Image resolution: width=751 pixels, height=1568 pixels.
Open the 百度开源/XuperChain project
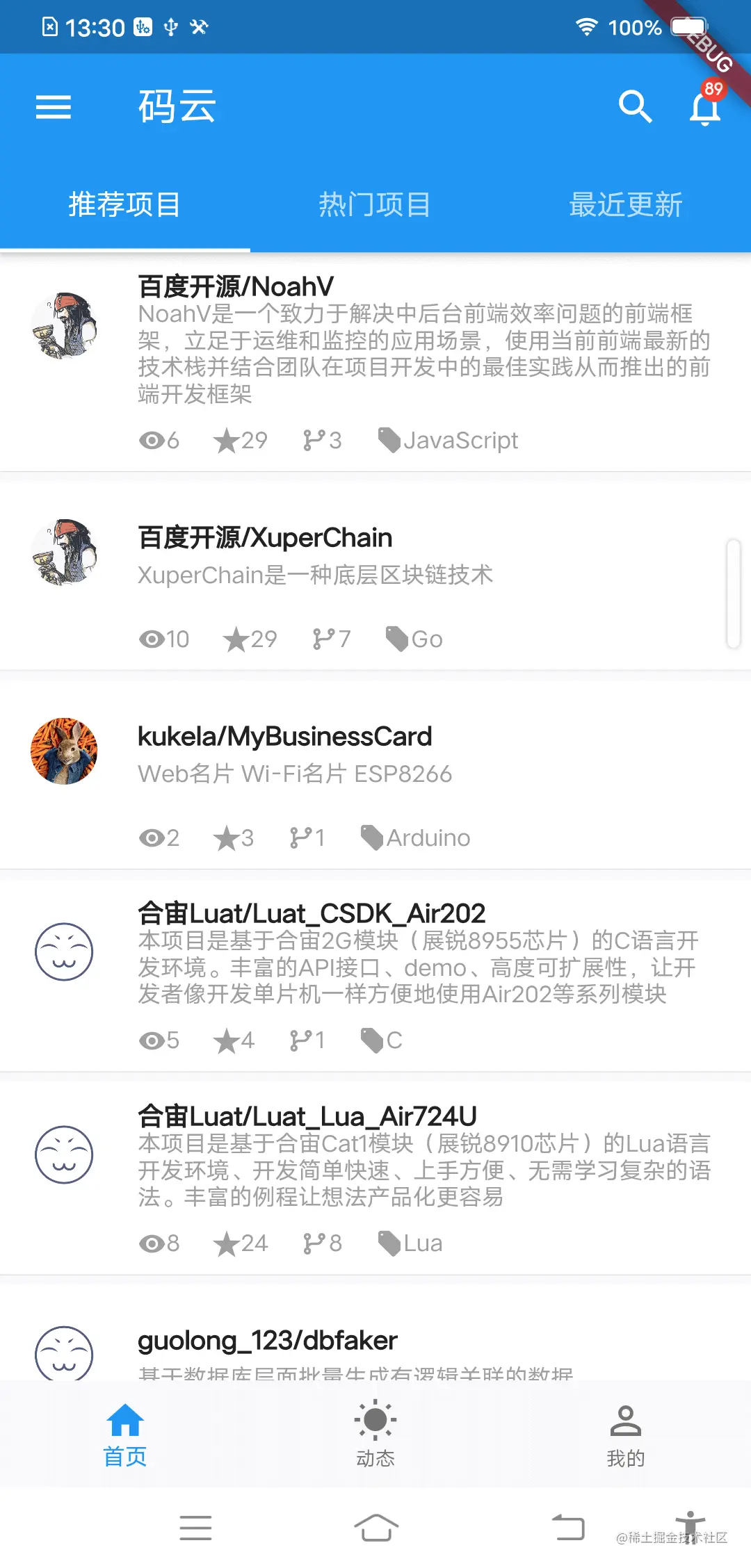tap(375, 577)
